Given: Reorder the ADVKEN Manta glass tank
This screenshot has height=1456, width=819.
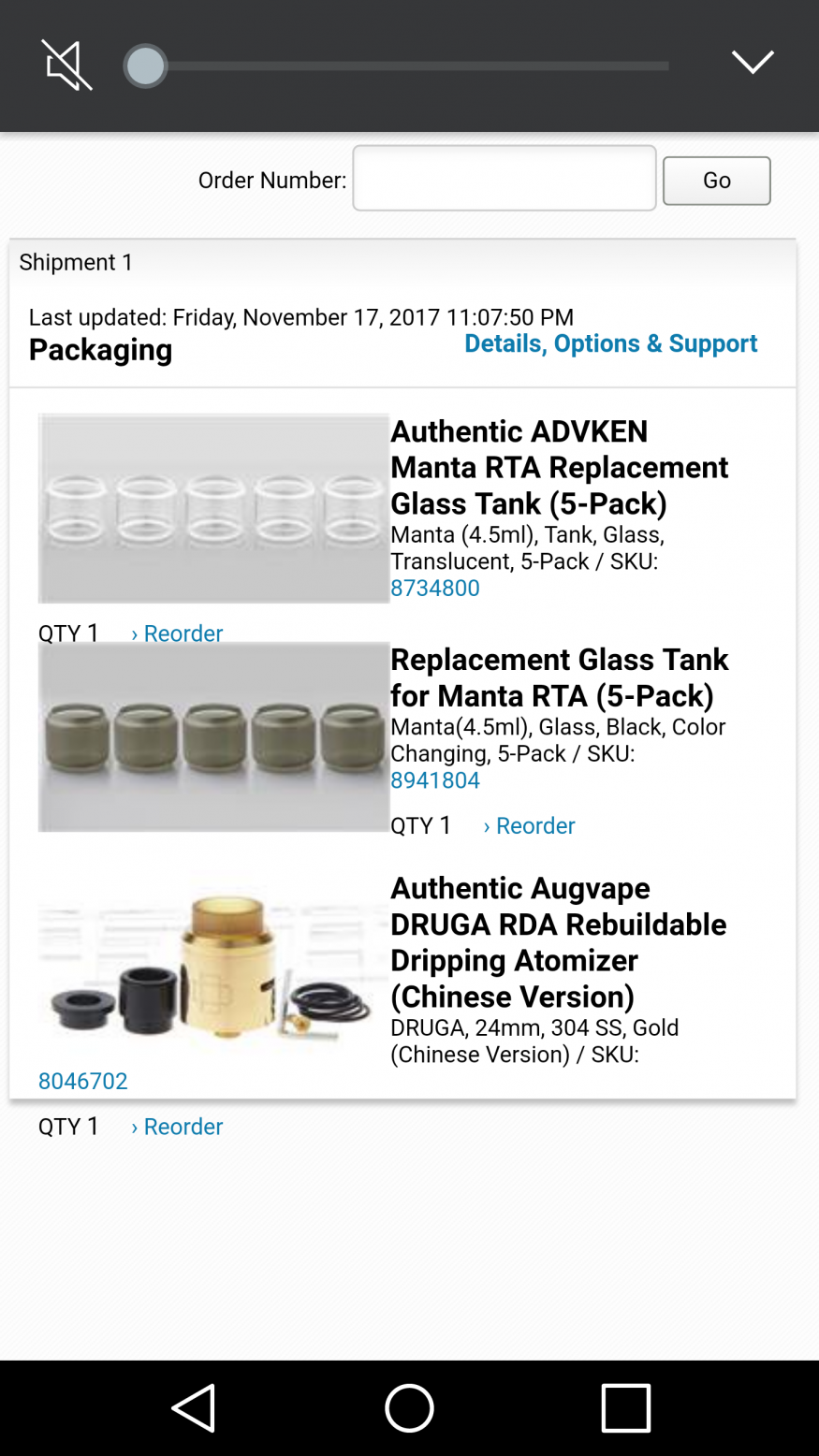Looking at the screenshot, I should pos(178,633).
